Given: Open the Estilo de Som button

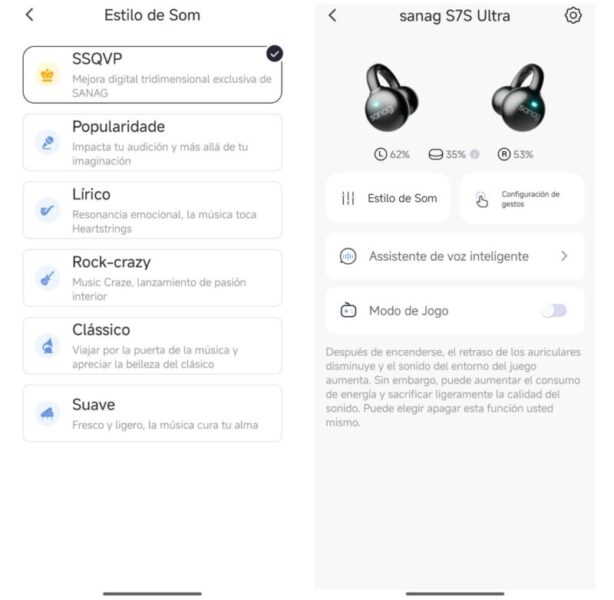Looking at the screenshot, I should pyautogui.click(x=388, y=198).
